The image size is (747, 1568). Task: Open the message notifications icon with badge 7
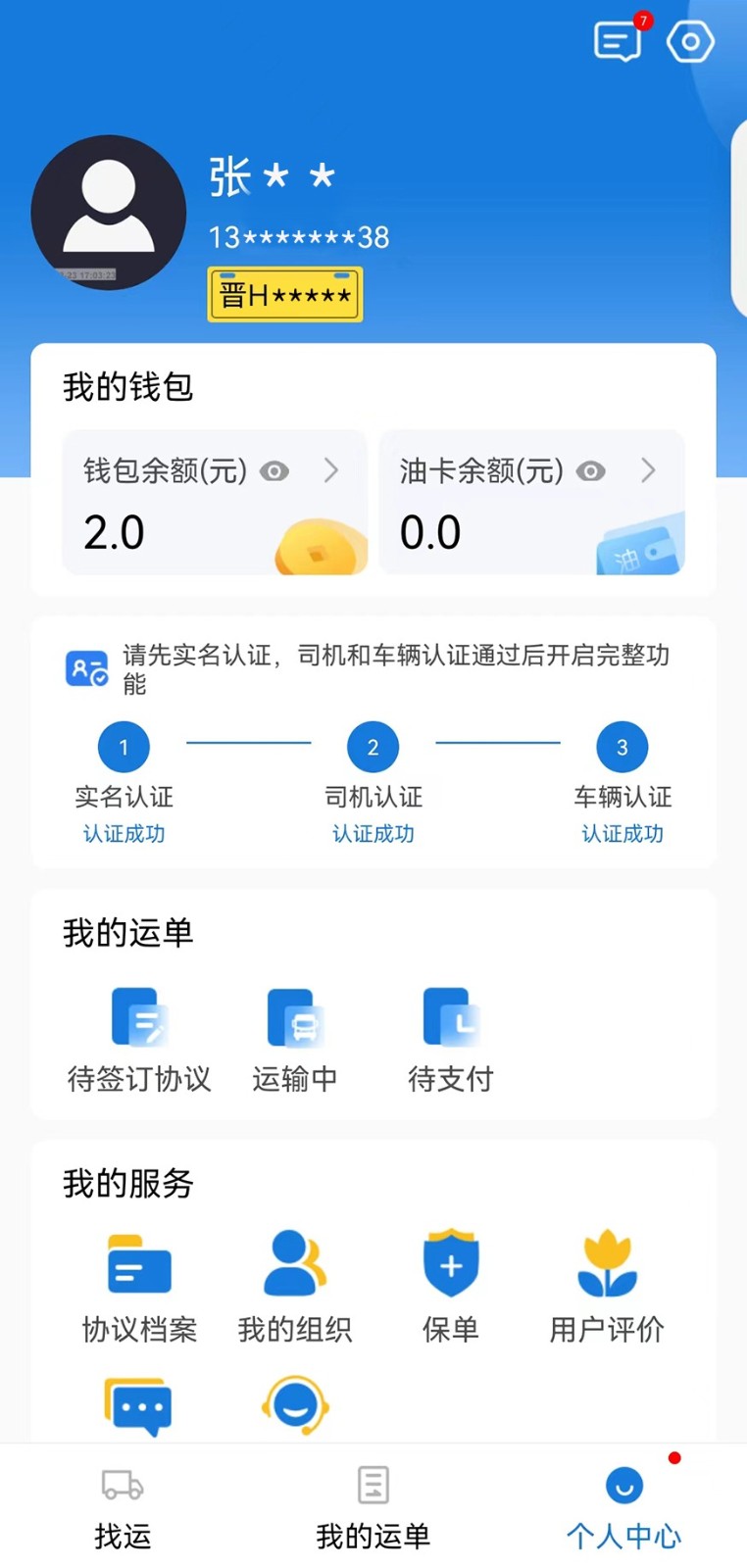618,42
